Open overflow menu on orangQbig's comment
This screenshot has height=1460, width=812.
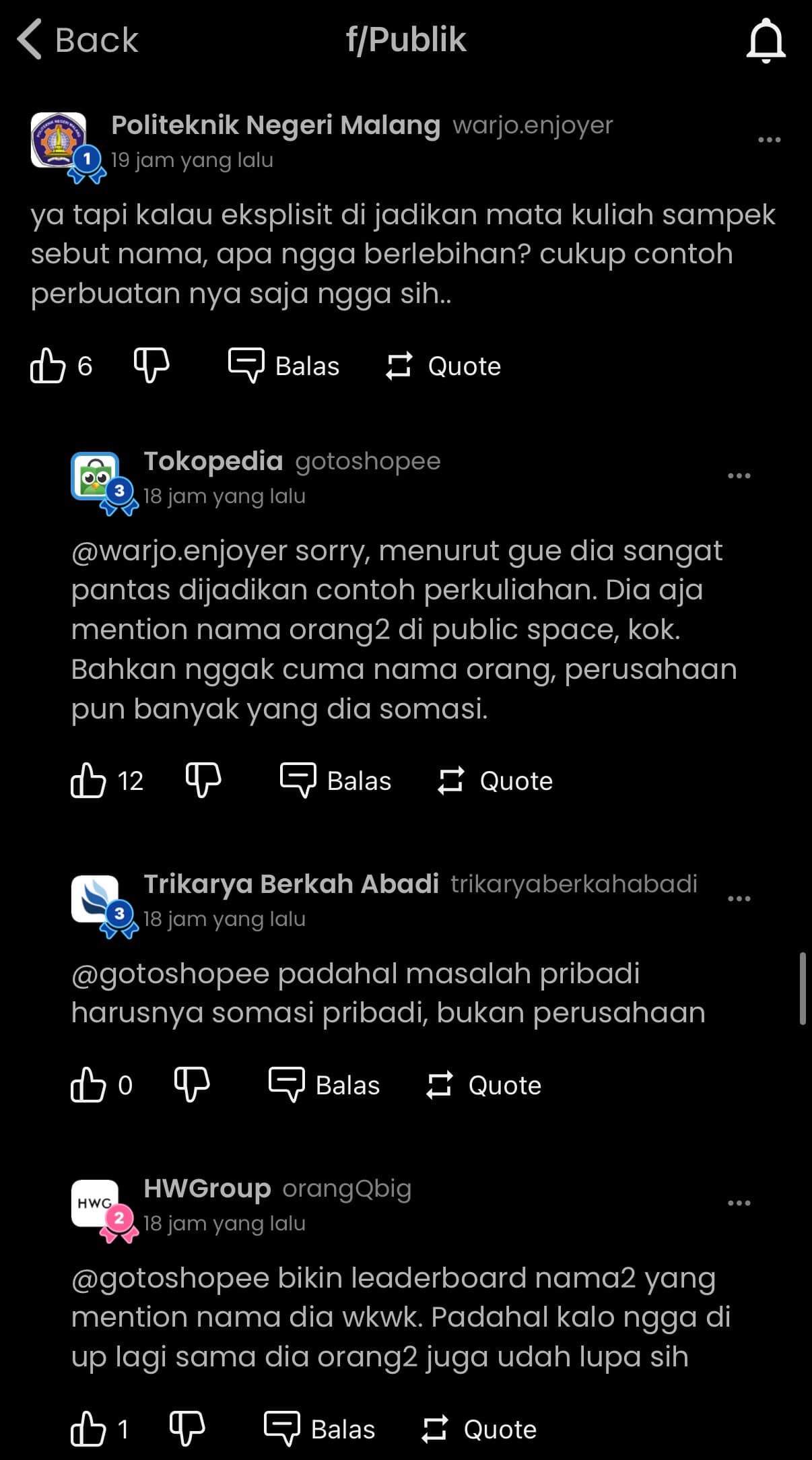[739, 1203]
